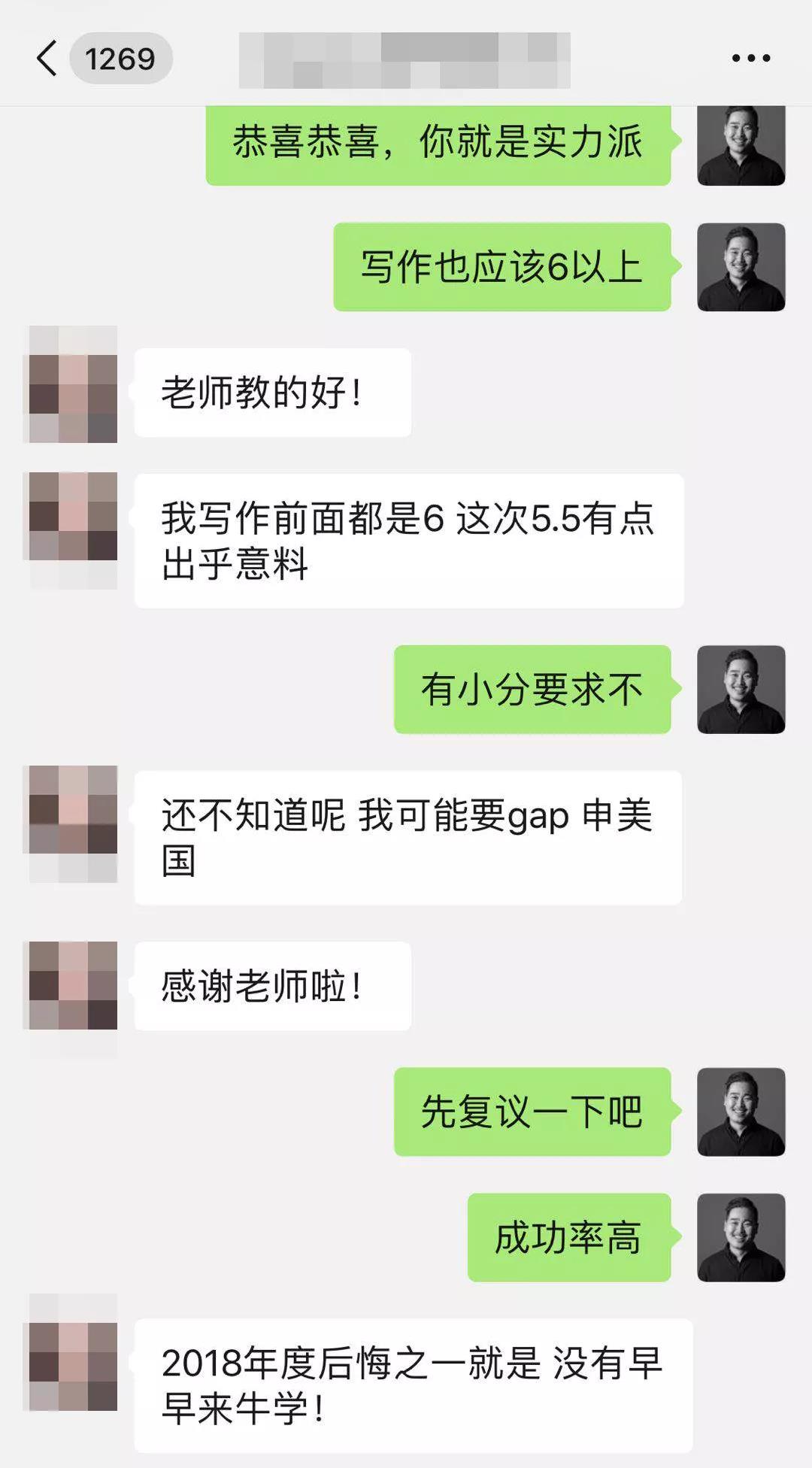Tap the avatar beside 老师教的好!
Screen dimensions: 812x1468
[73, 384]
